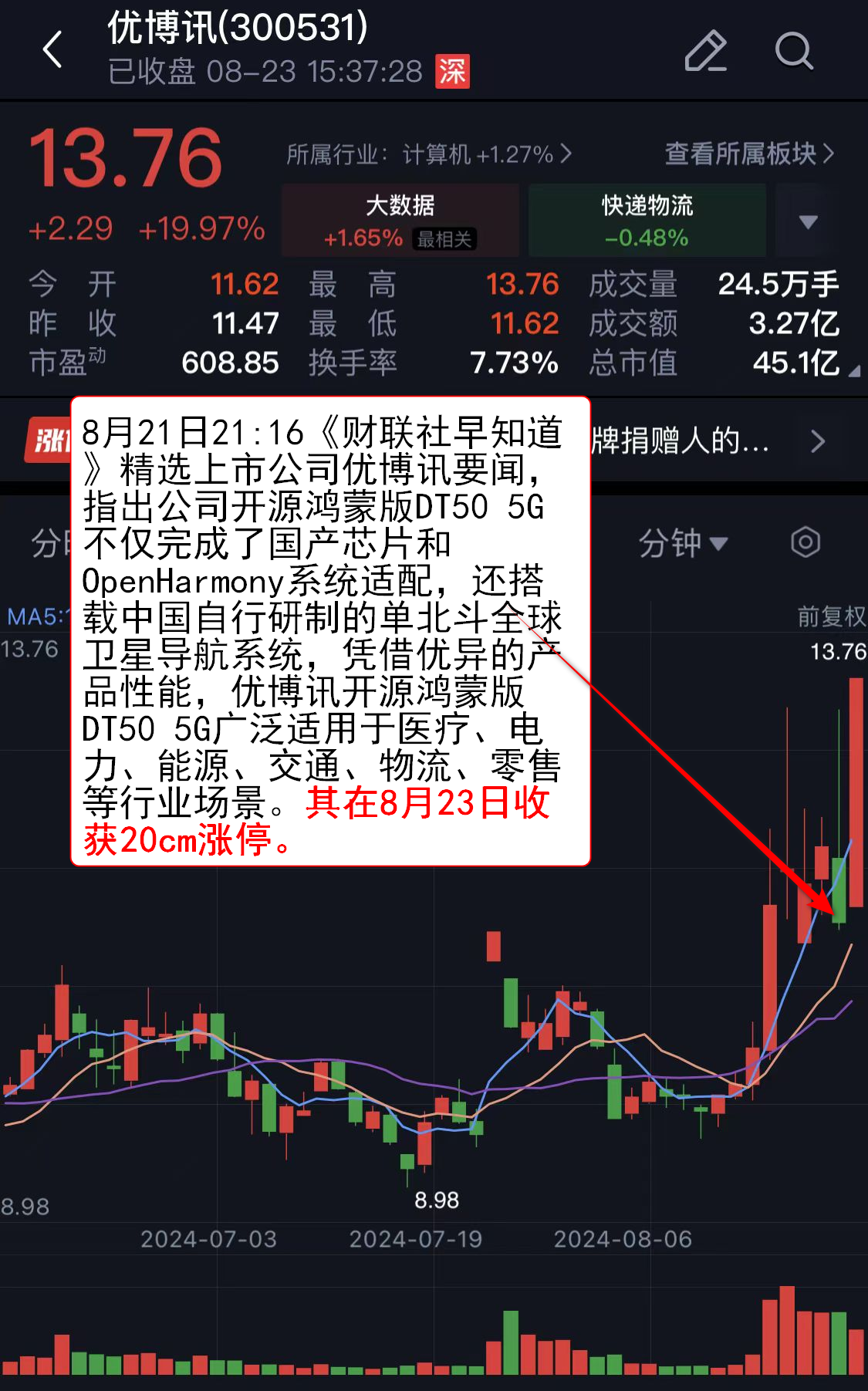
Task: View 查看所属板块 sector list
Action: point(748,154)
